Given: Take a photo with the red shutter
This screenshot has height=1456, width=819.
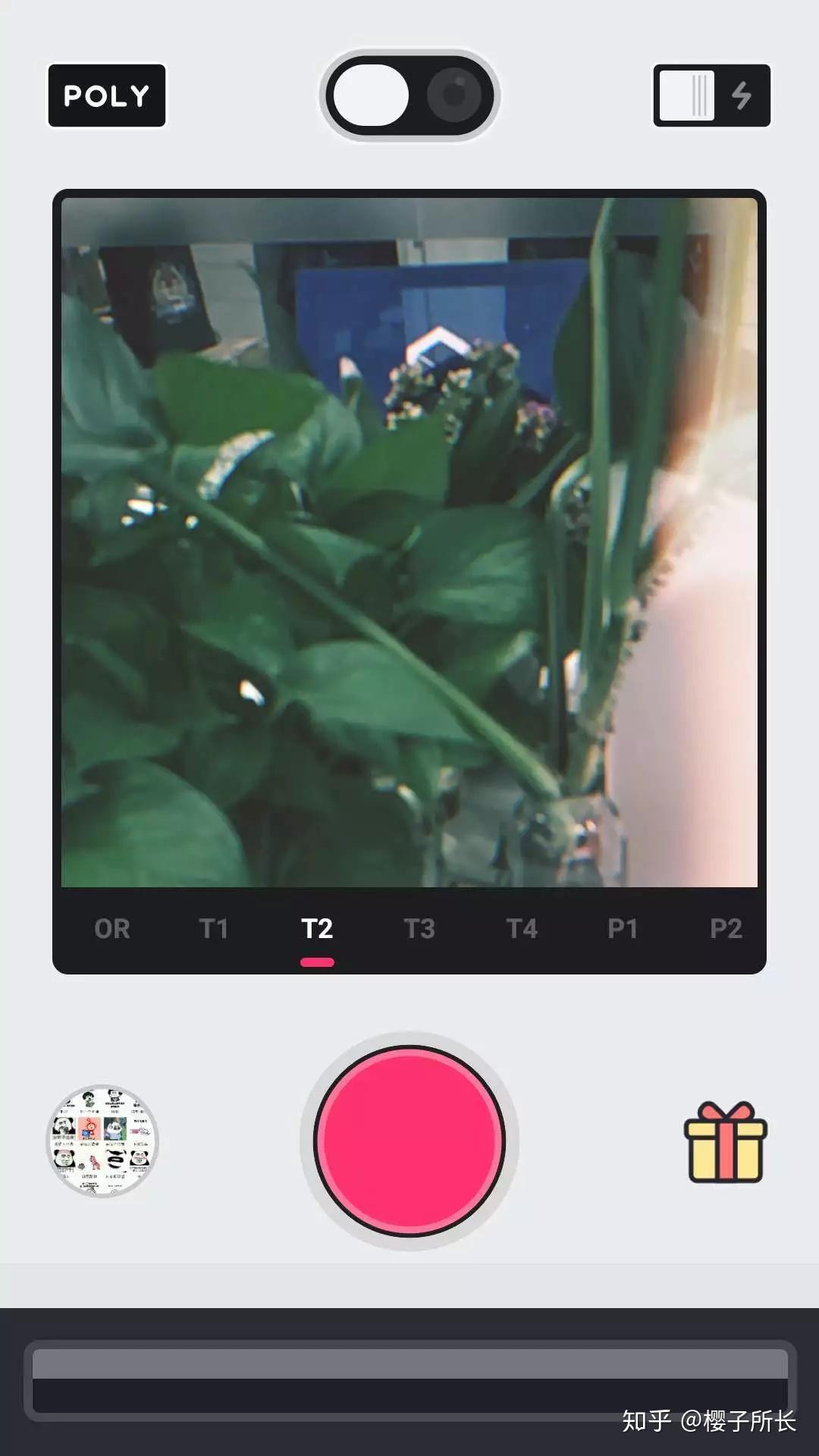Looking at the screenshot, I should coord(409,1141).
